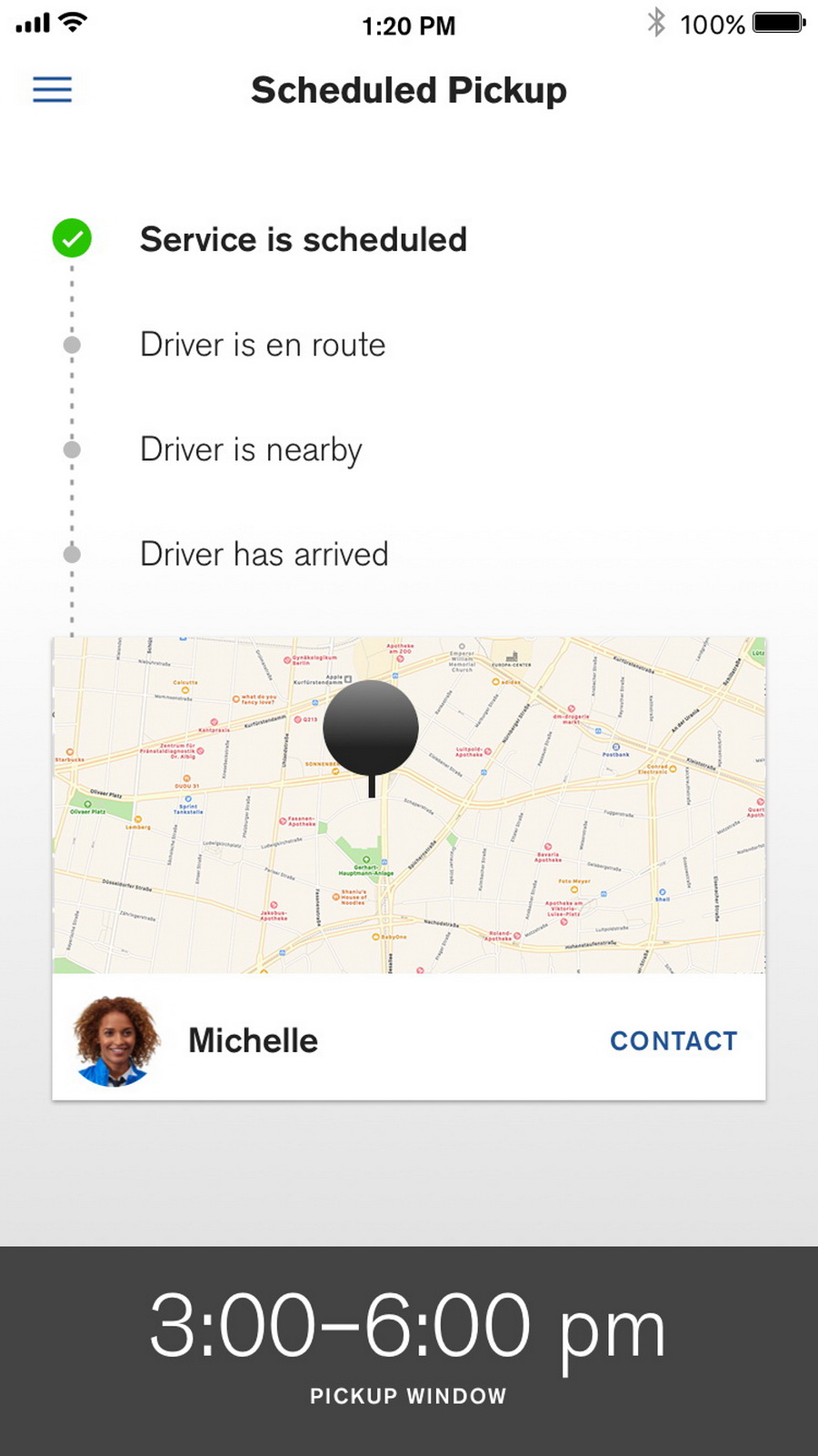
Task: Tap CONTACT to reach Michelle
Action: coord(673,1040)
